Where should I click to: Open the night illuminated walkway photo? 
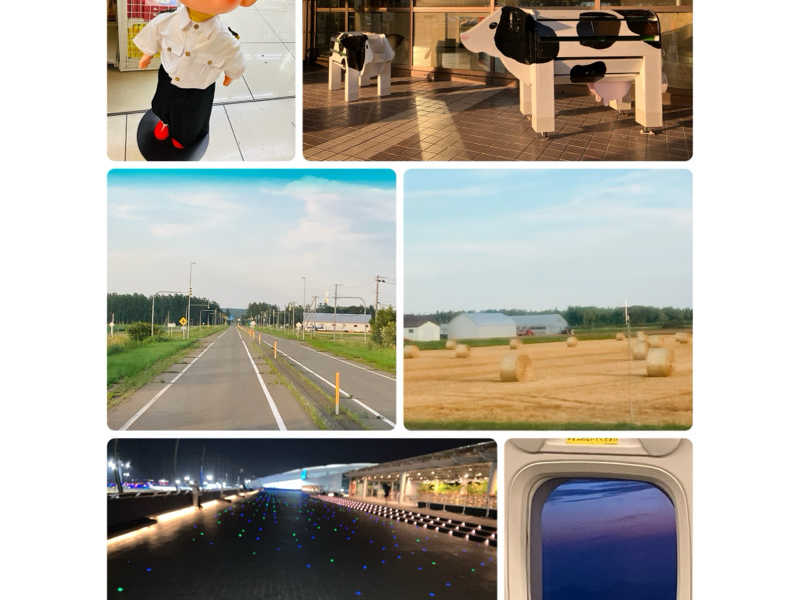301,519
